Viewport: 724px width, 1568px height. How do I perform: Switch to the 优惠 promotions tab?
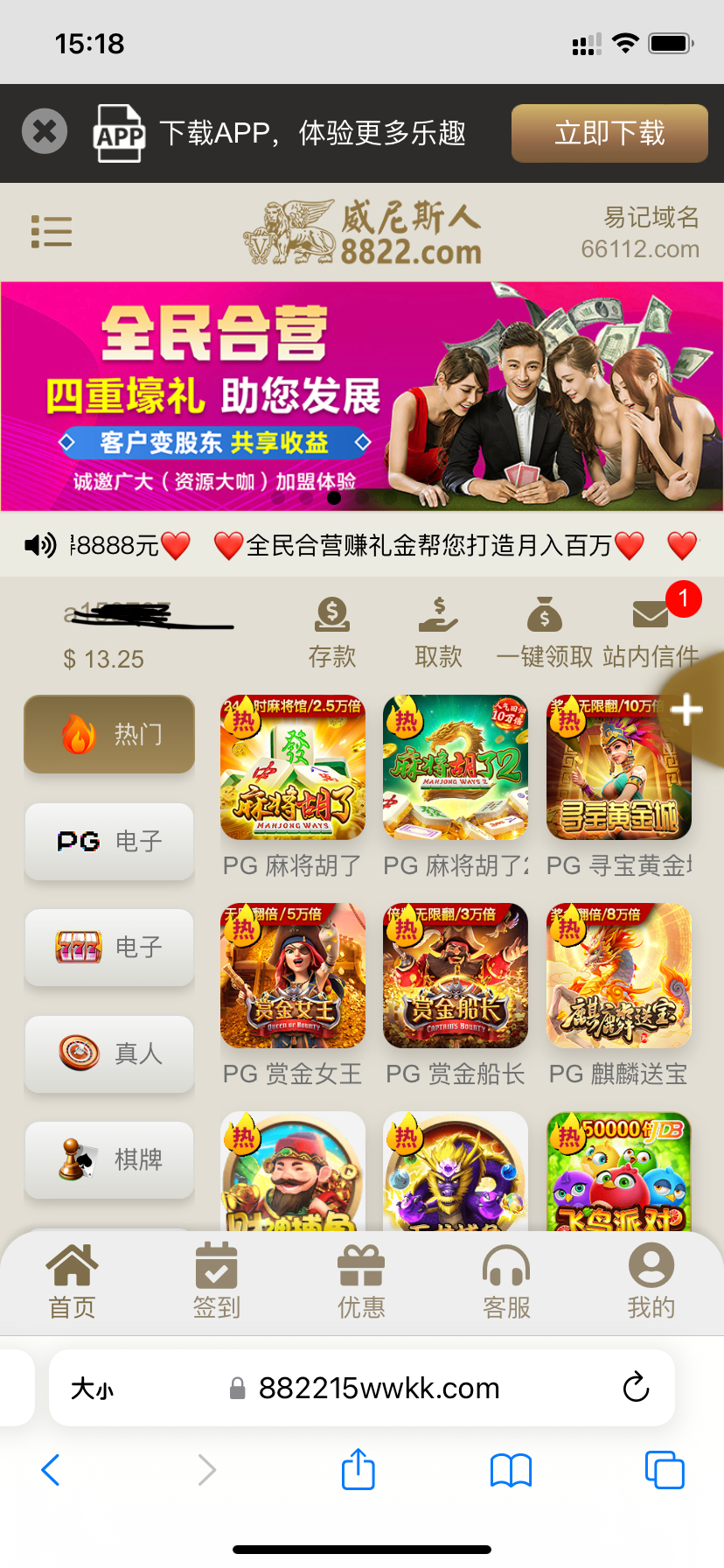click(x=361, y=1281)
